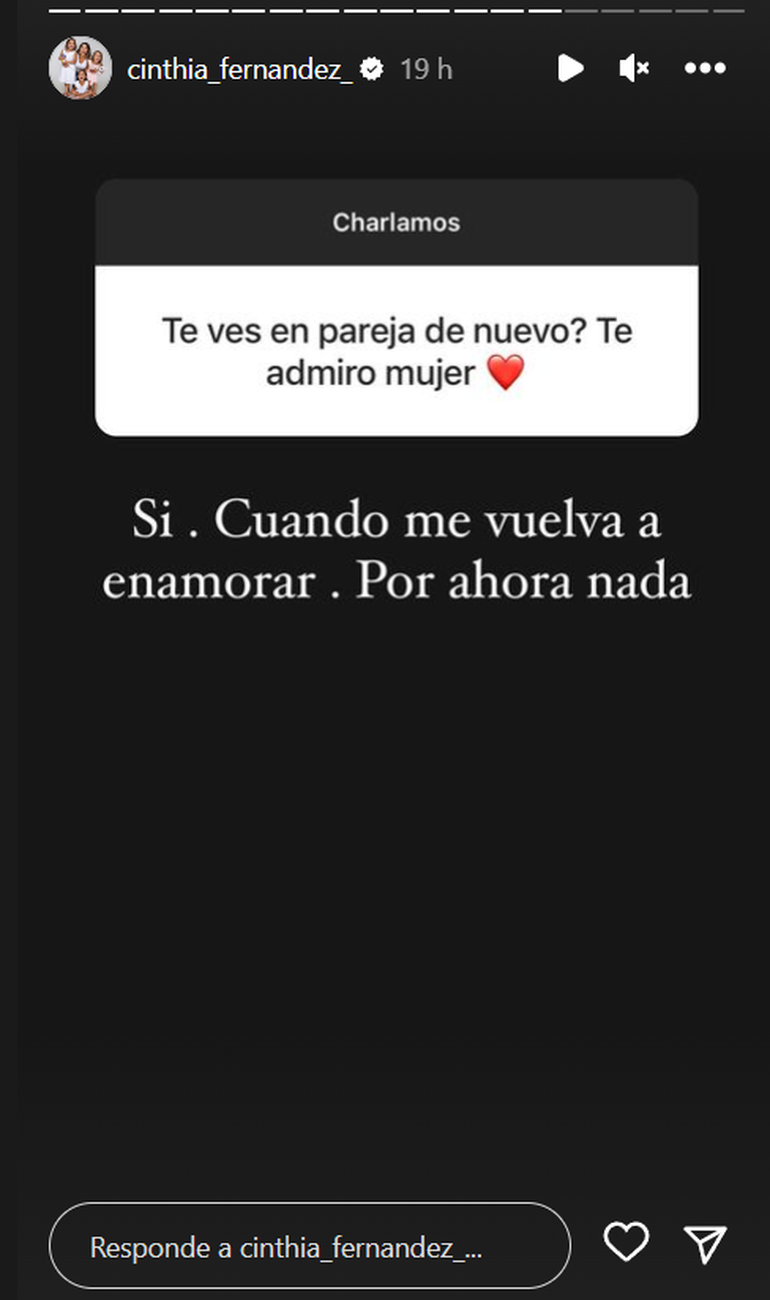Toggle the like reaction on this story
This screenshot has height=1300, width=770.
[x=625, y=1243]
